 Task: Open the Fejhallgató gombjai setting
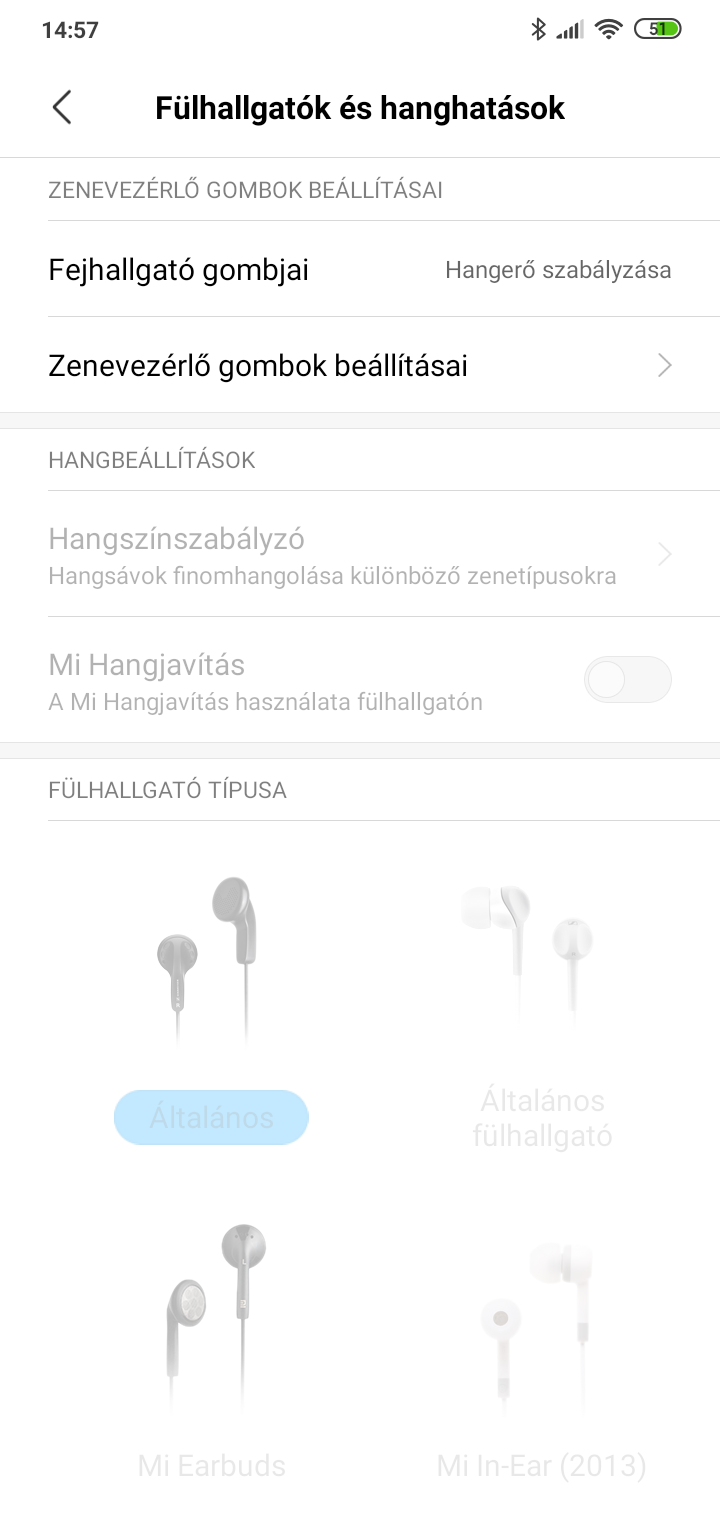point(360,269)
